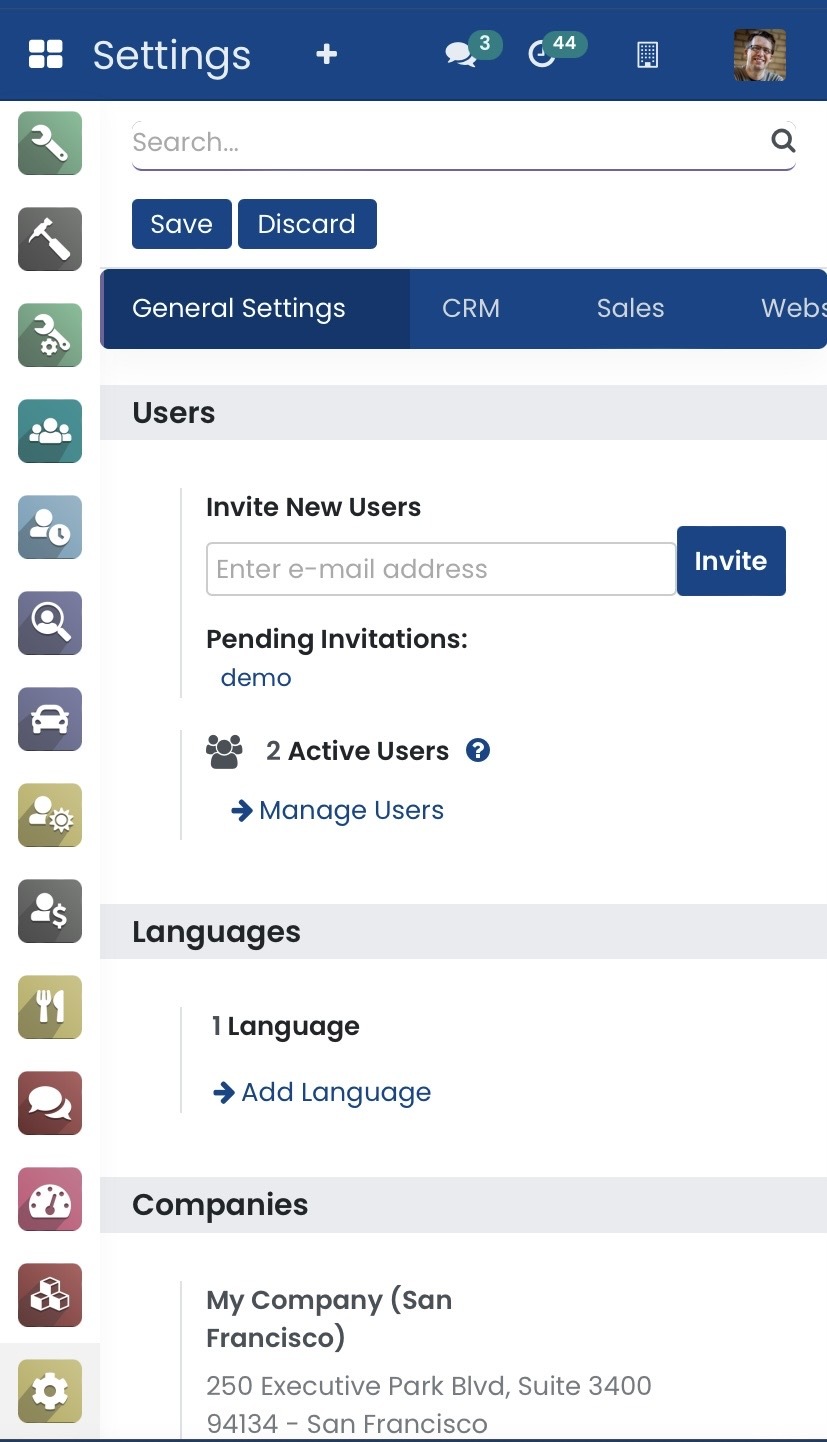
Task: Open the pending invitation for demo
Action: tap(256, 678)
